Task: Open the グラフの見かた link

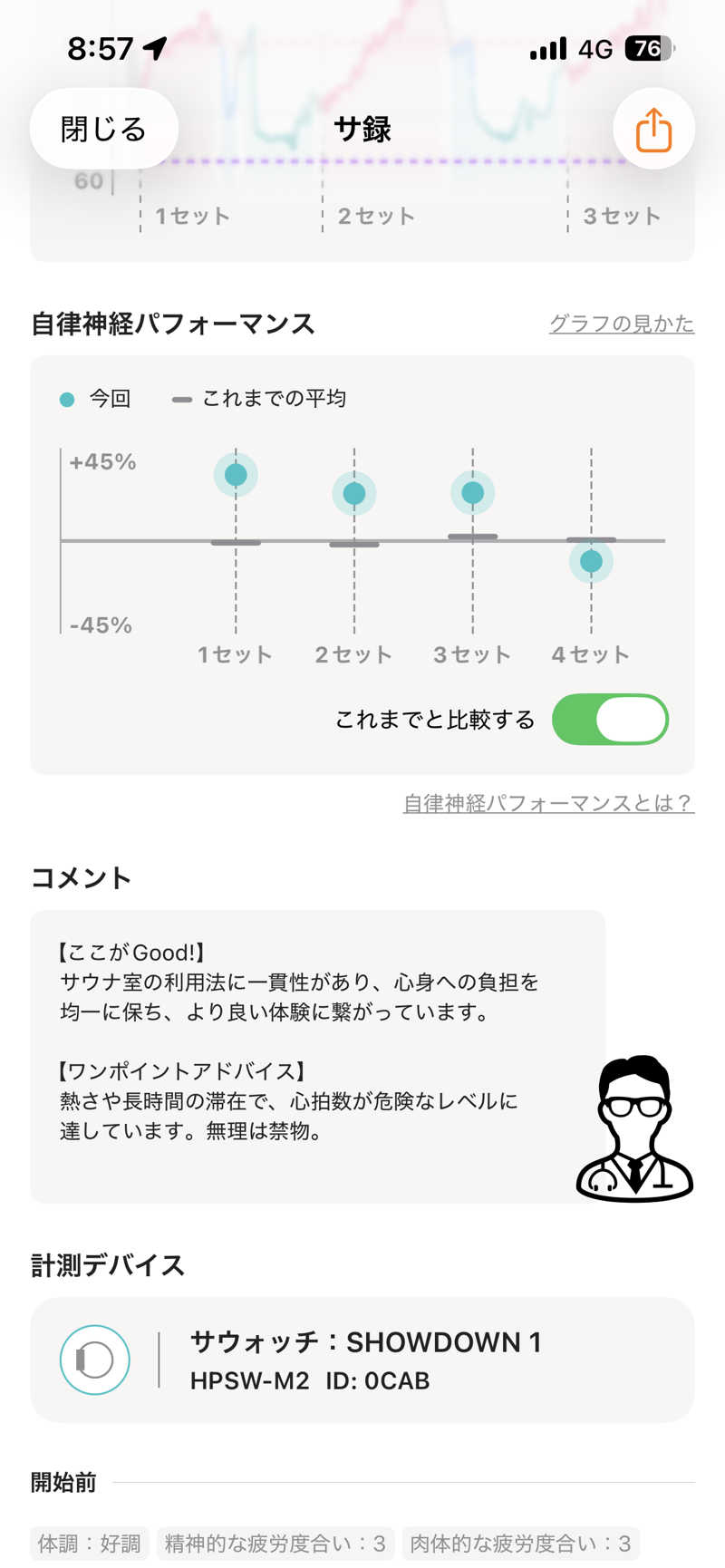Action: coord(621,324)
